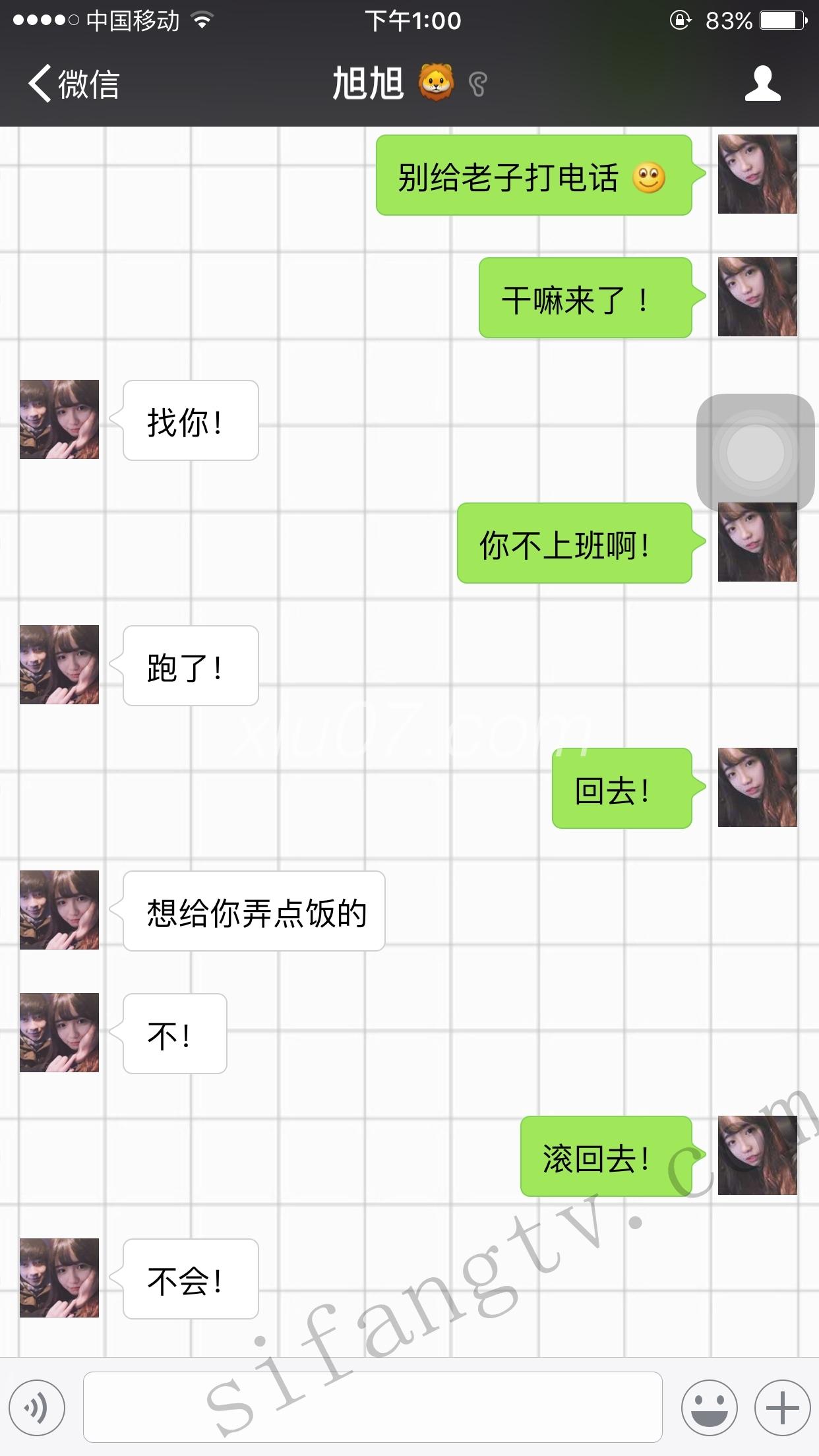This screenshot has height=1456, width=819.
Task: Open chat details via the profile icon
Action: (762, 84)
